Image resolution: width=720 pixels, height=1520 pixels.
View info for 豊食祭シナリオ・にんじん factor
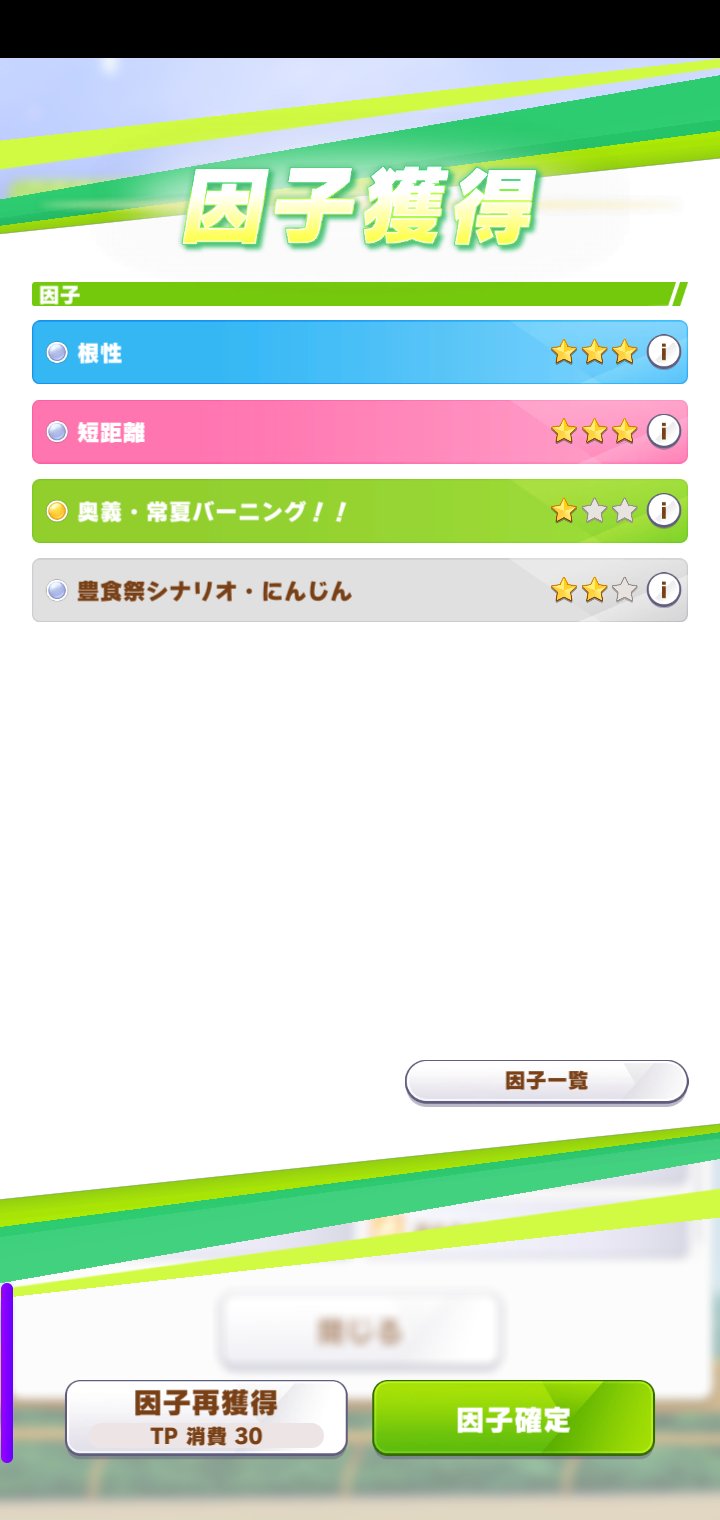(x=663, y=590)
